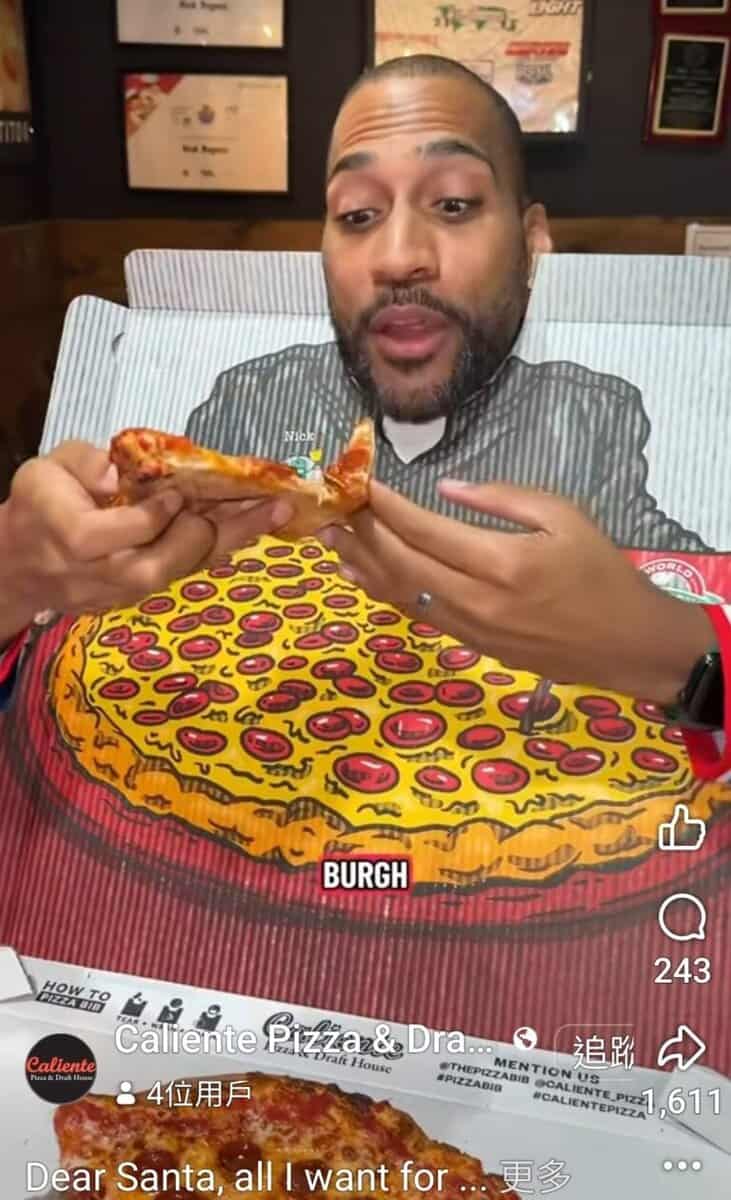Open the comments on this reel
Viewport: 731px width, 1200px height.
tap(682, 919)
